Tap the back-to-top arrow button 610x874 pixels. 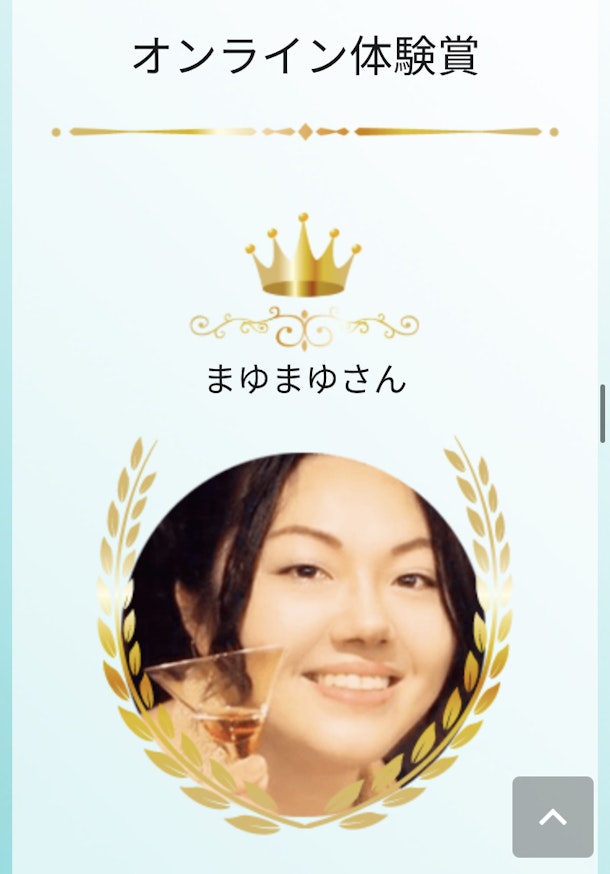point(552,816)
